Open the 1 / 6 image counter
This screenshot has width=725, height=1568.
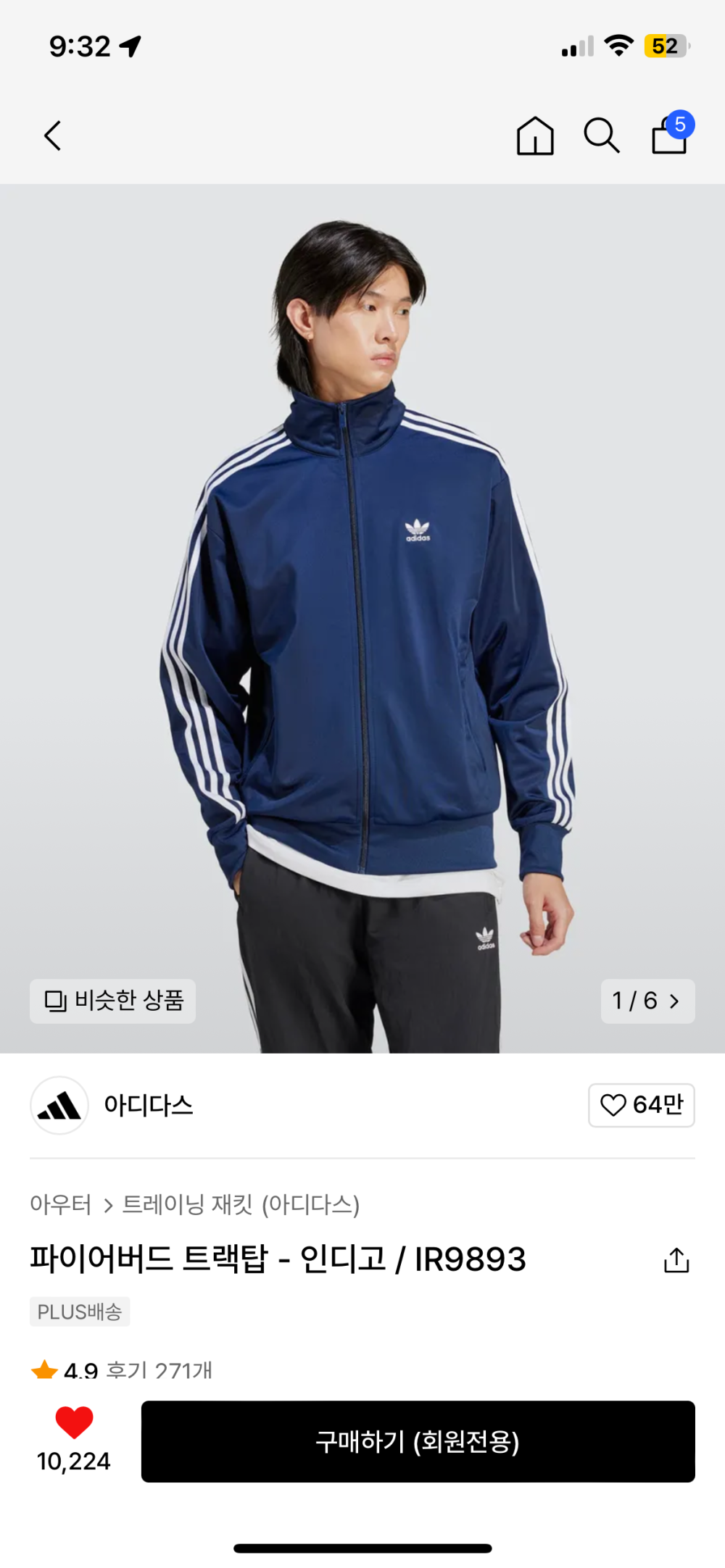coord(647,1001)
